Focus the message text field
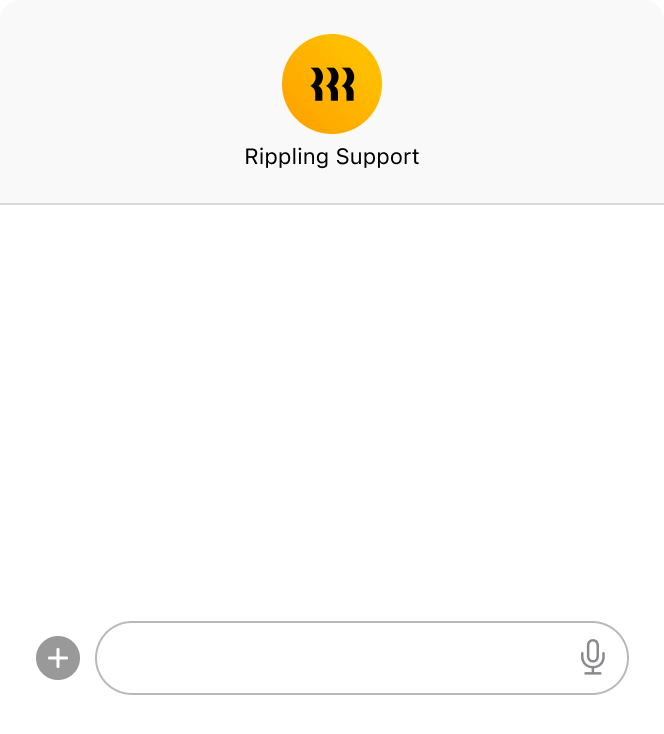The height and width of the screenshot is (734, 664). (x=335, y=658)
